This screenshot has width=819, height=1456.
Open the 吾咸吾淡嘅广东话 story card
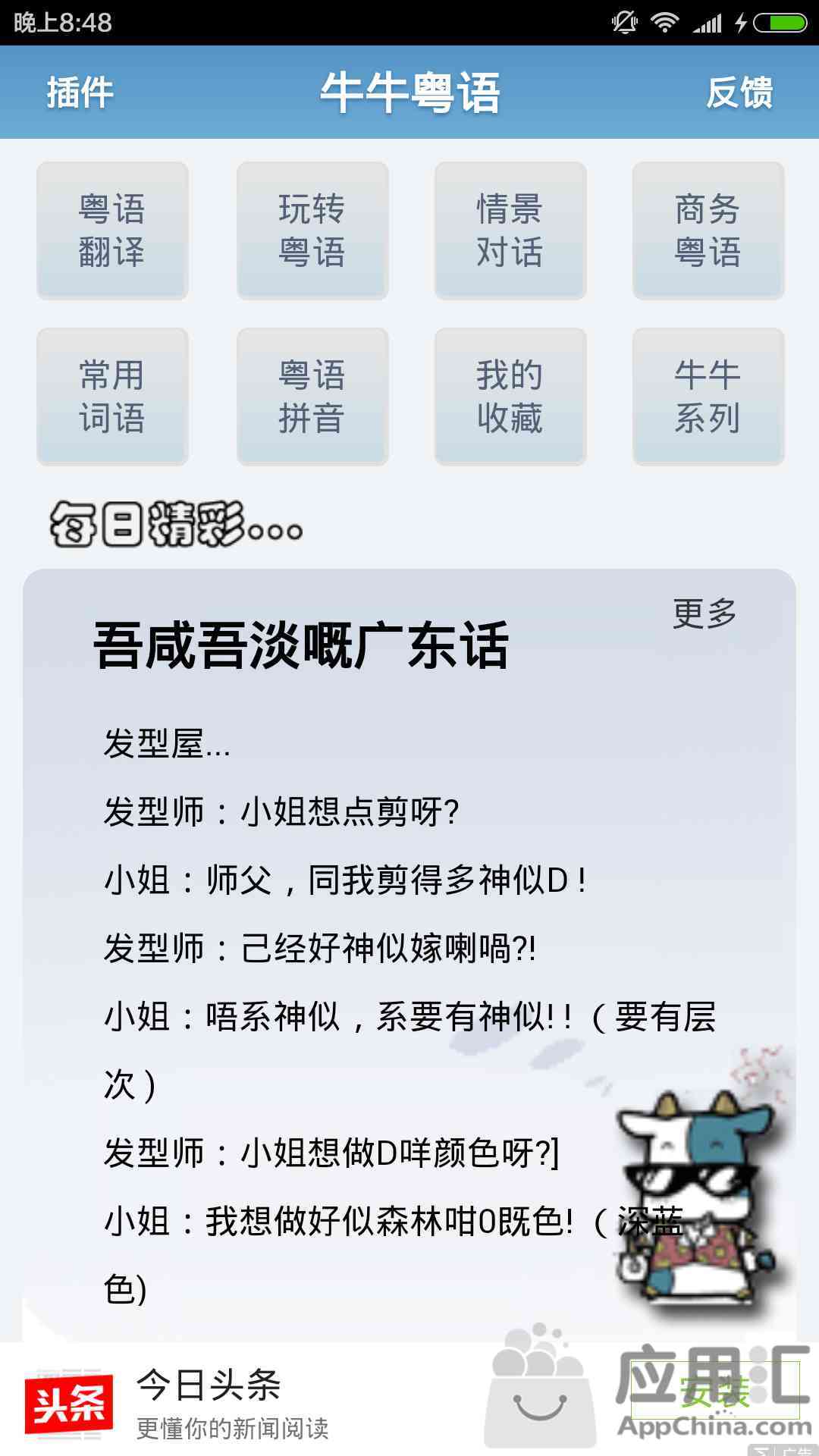(300, 646)
